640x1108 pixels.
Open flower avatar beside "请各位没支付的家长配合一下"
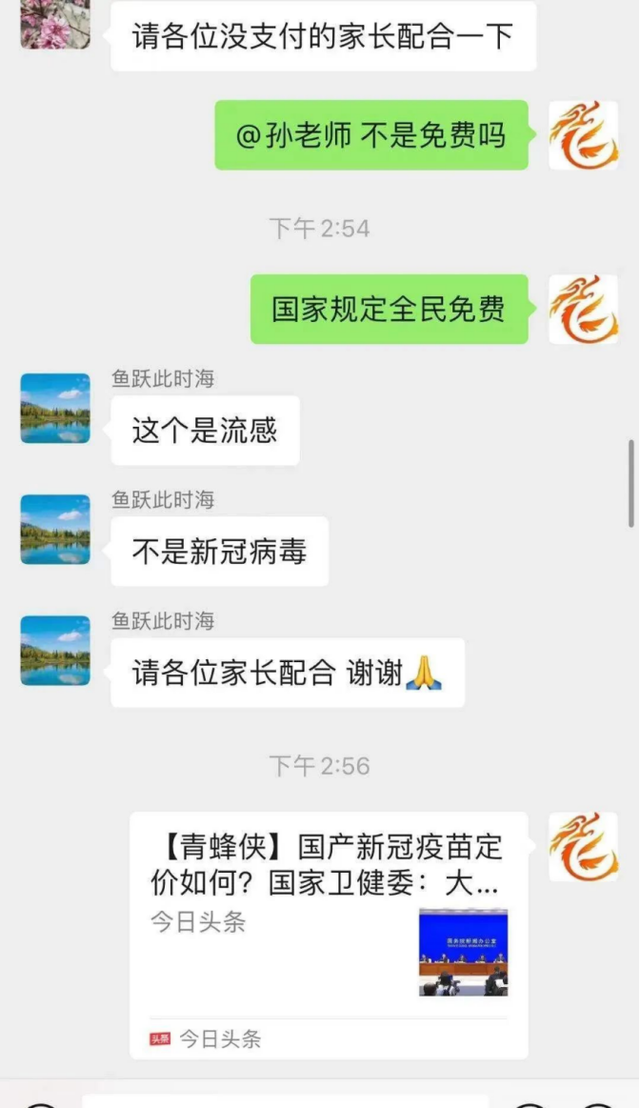click(x=55, y=24)
